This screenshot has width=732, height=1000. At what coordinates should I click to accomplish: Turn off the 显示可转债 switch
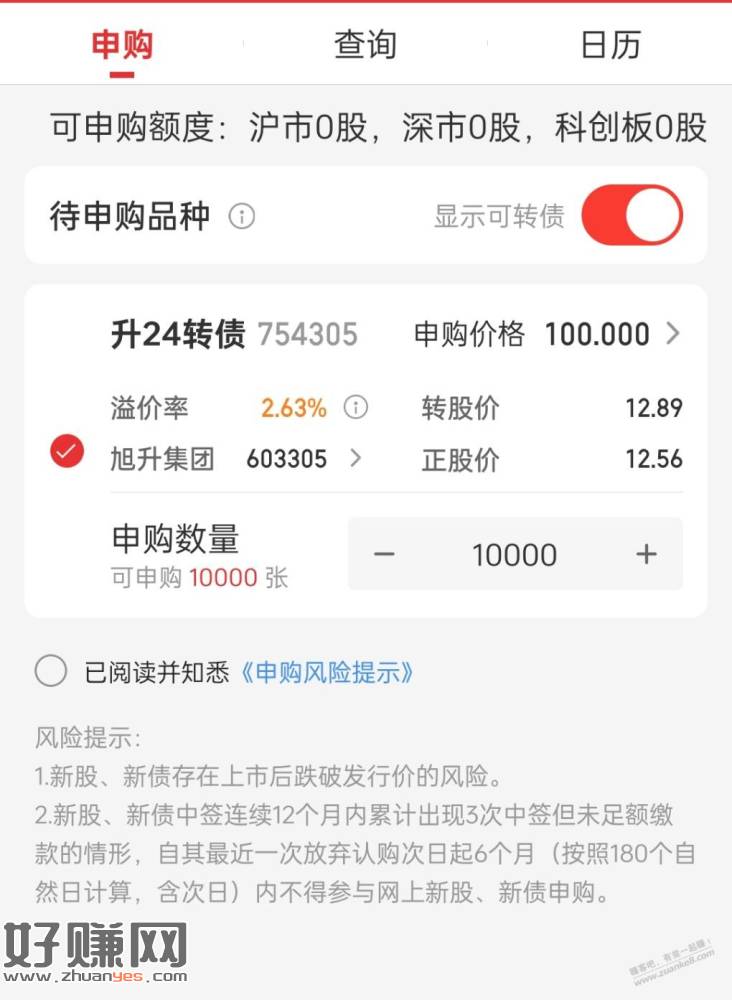pos(631,215)
